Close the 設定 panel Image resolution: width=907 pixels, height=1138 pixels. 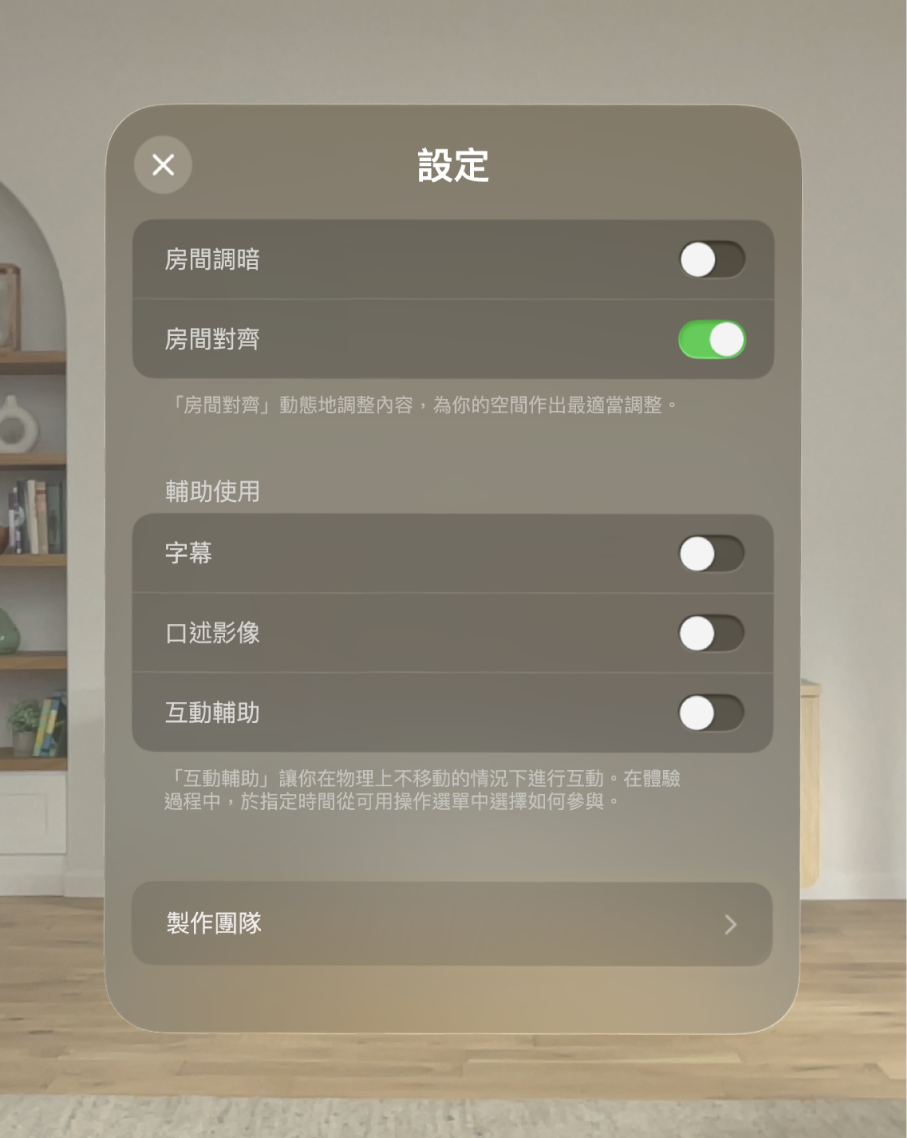(x=163, y=165)
